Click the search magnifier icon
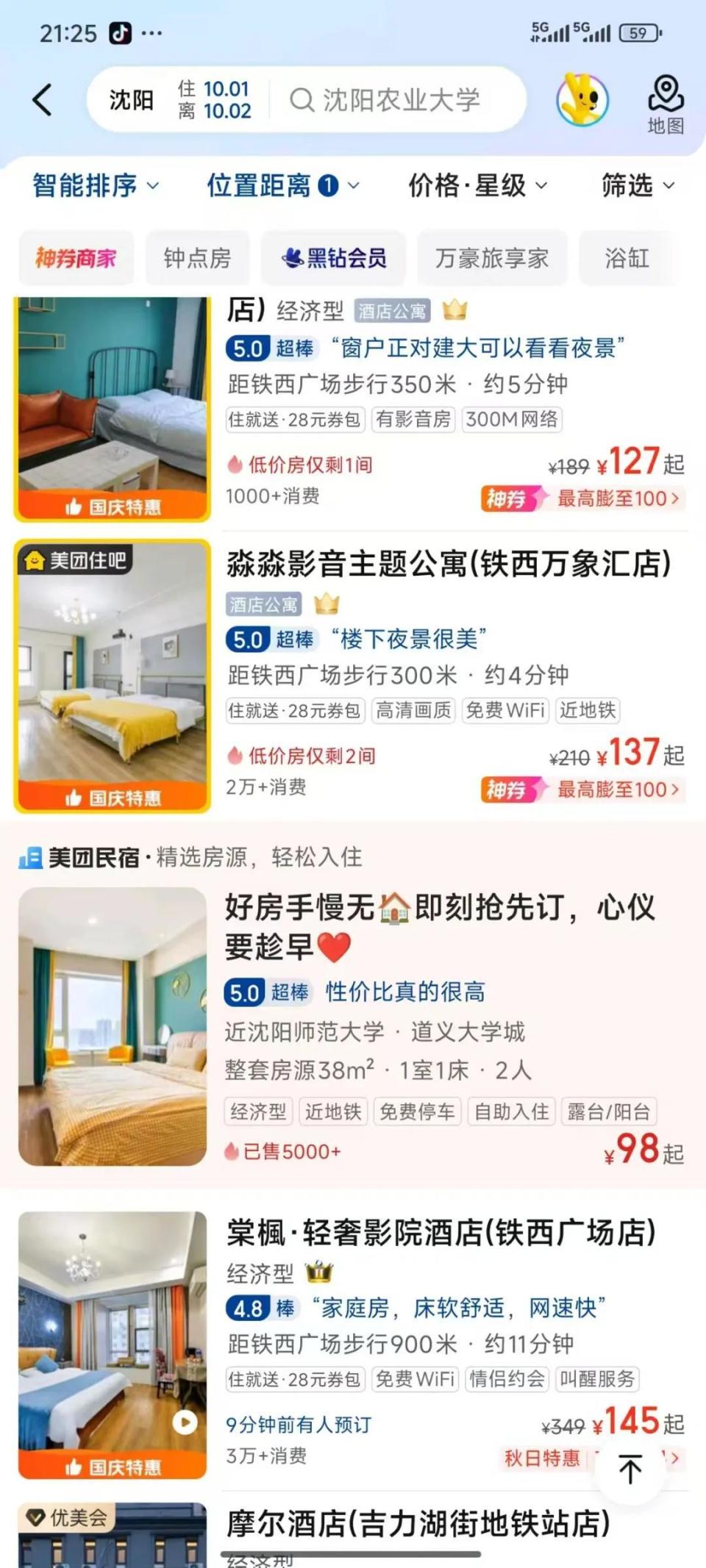 (302, 100)
